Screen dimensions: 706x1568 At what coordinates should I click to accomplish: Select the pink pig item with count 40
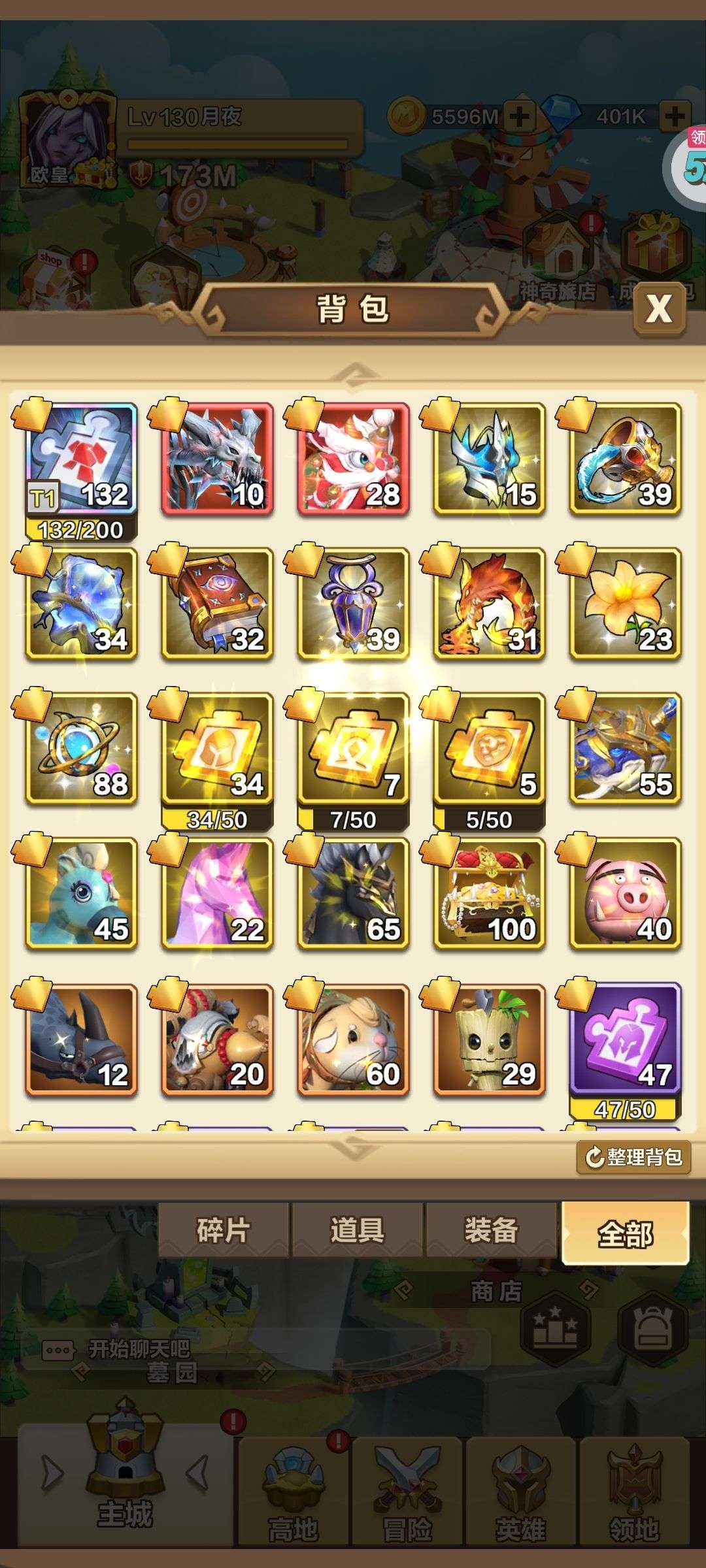coord(625,893)
